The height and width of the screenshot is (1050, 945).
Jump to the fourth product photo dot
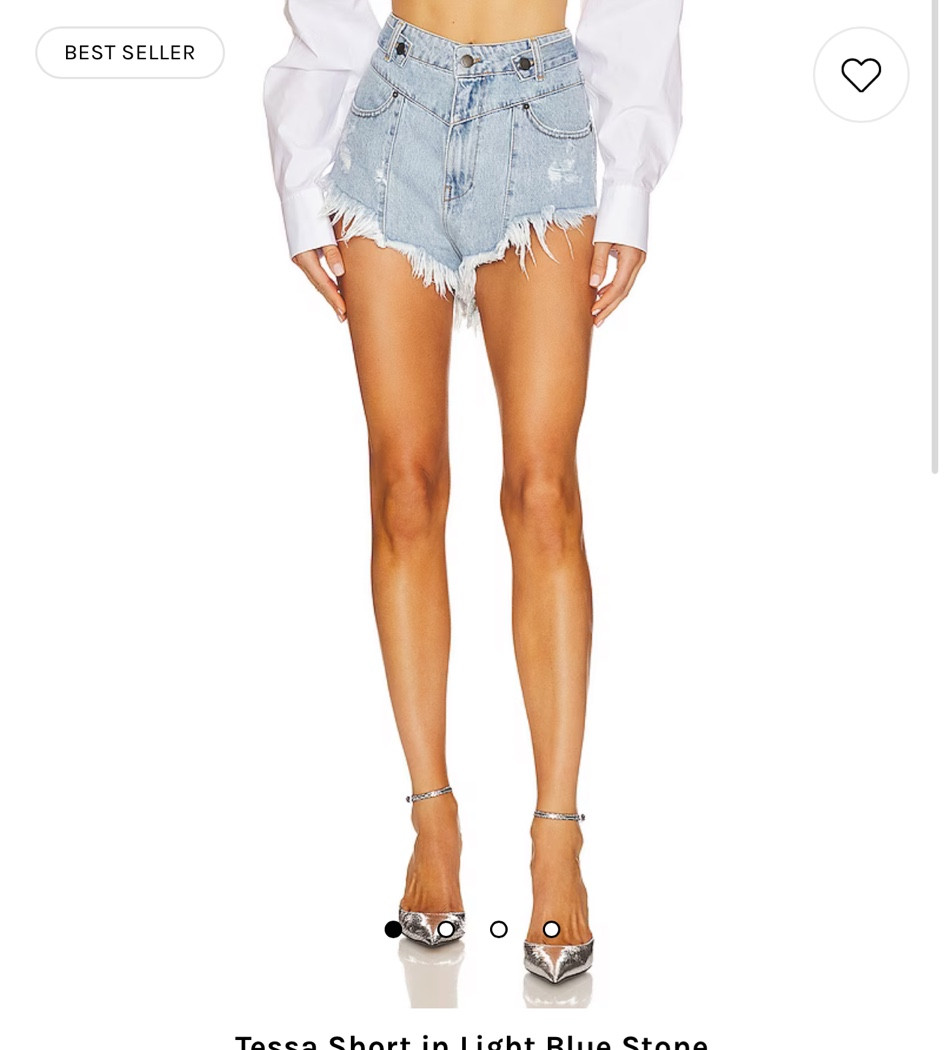[x=551, y=929]
